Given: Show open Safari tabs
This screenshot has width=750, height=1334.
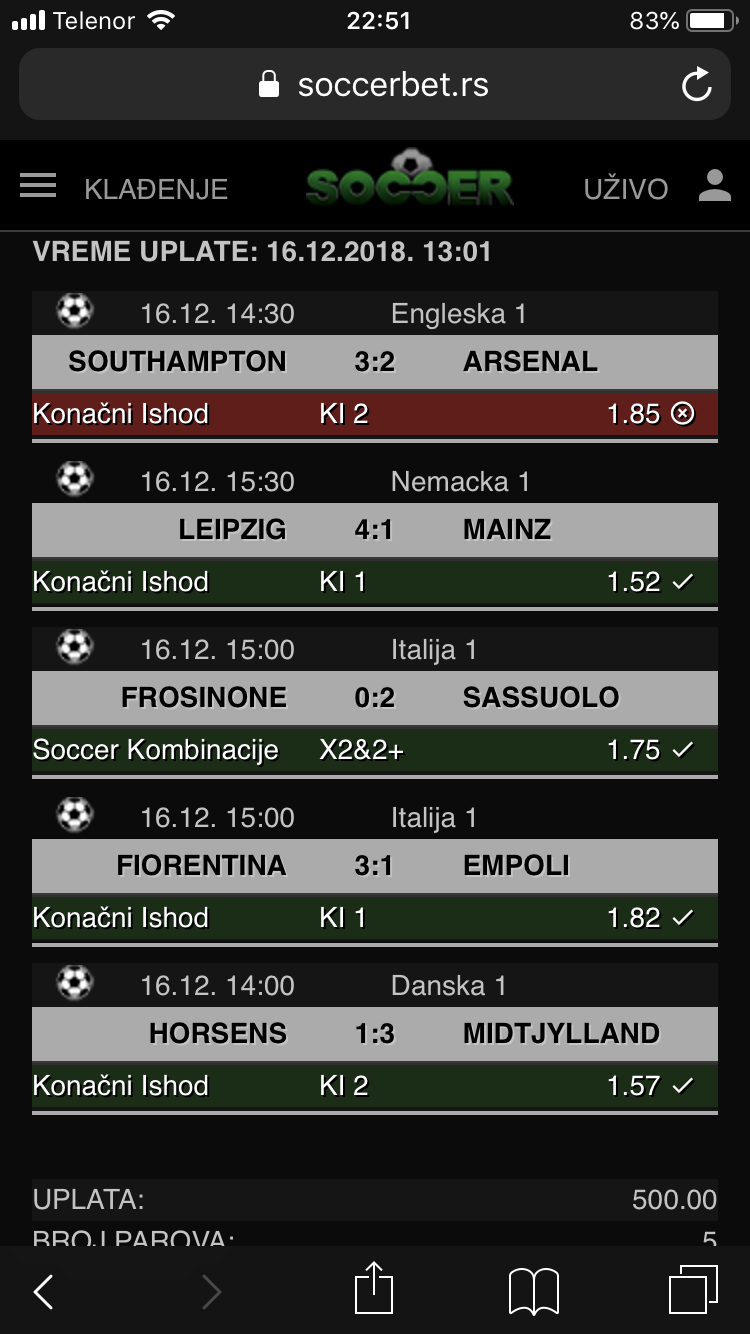Looking at the screenshot, I should (x=693, y=1290).
